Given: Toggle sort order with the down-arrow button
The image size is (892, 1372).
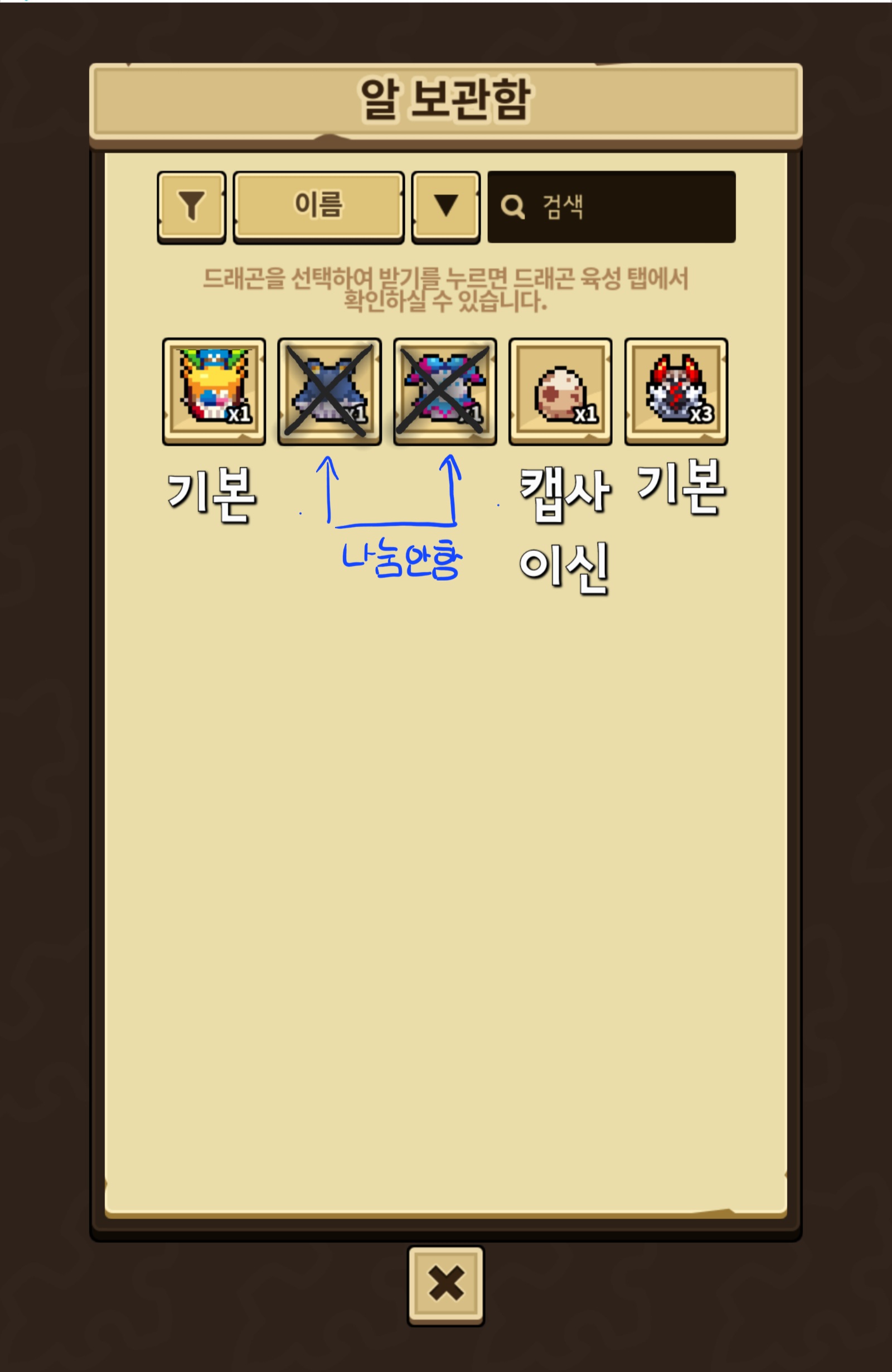Looking at the screenshot, I should [x=445, y=206].
